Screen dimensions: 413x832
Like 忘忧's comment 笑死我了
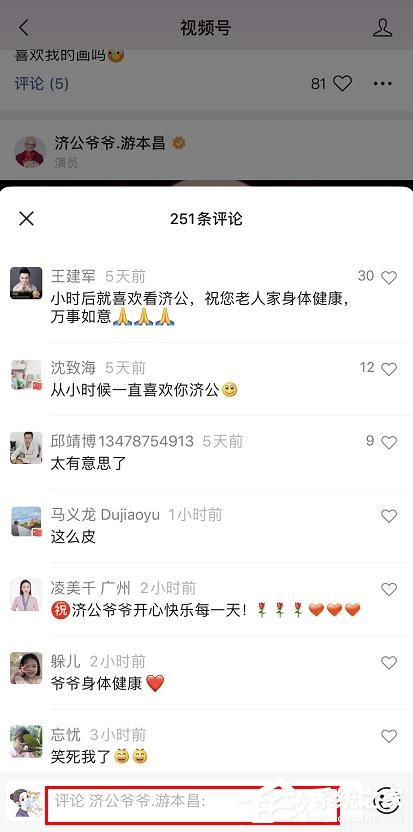pos(389,736)
